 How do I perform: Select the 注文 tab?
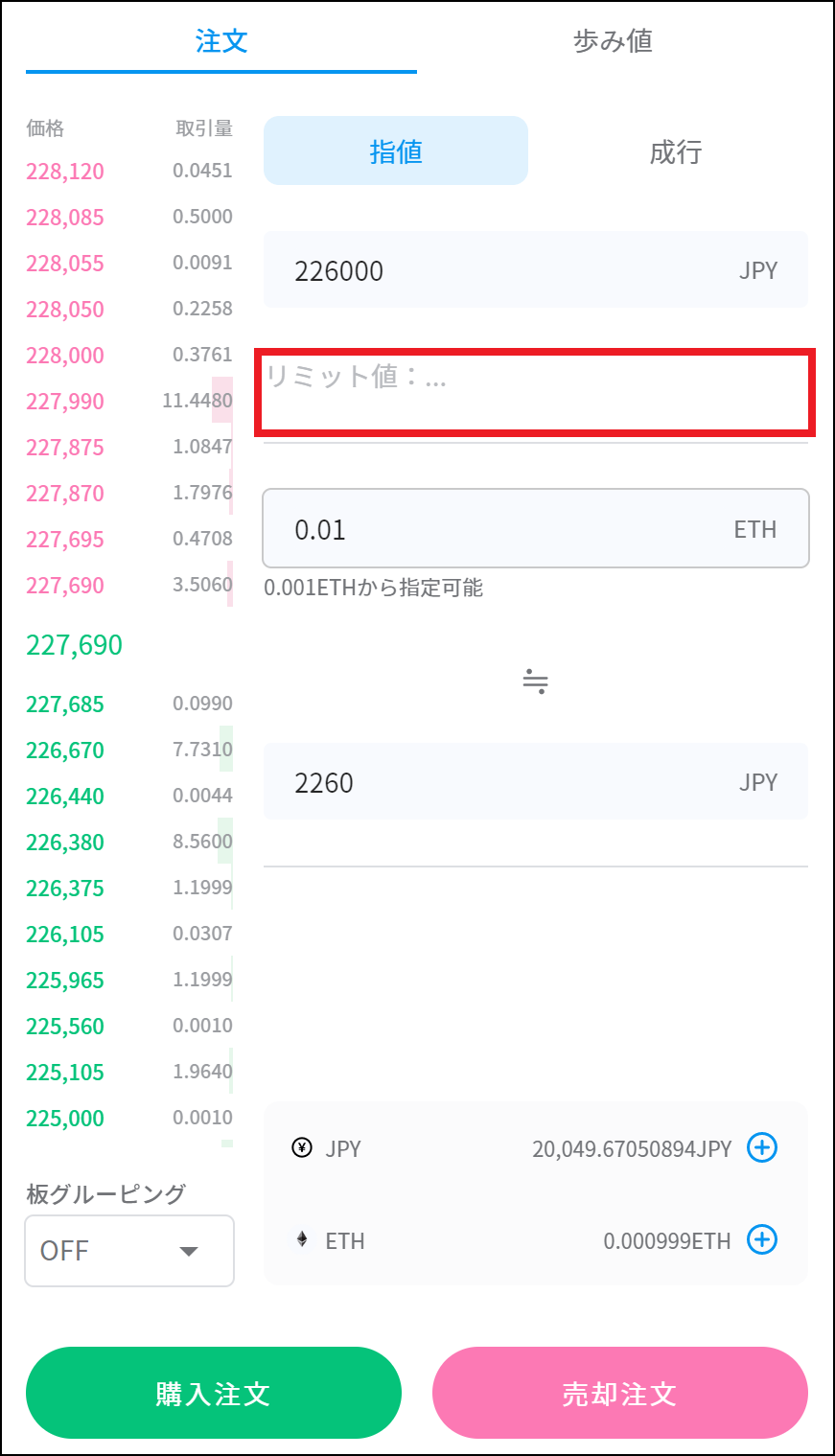point(221,41)
